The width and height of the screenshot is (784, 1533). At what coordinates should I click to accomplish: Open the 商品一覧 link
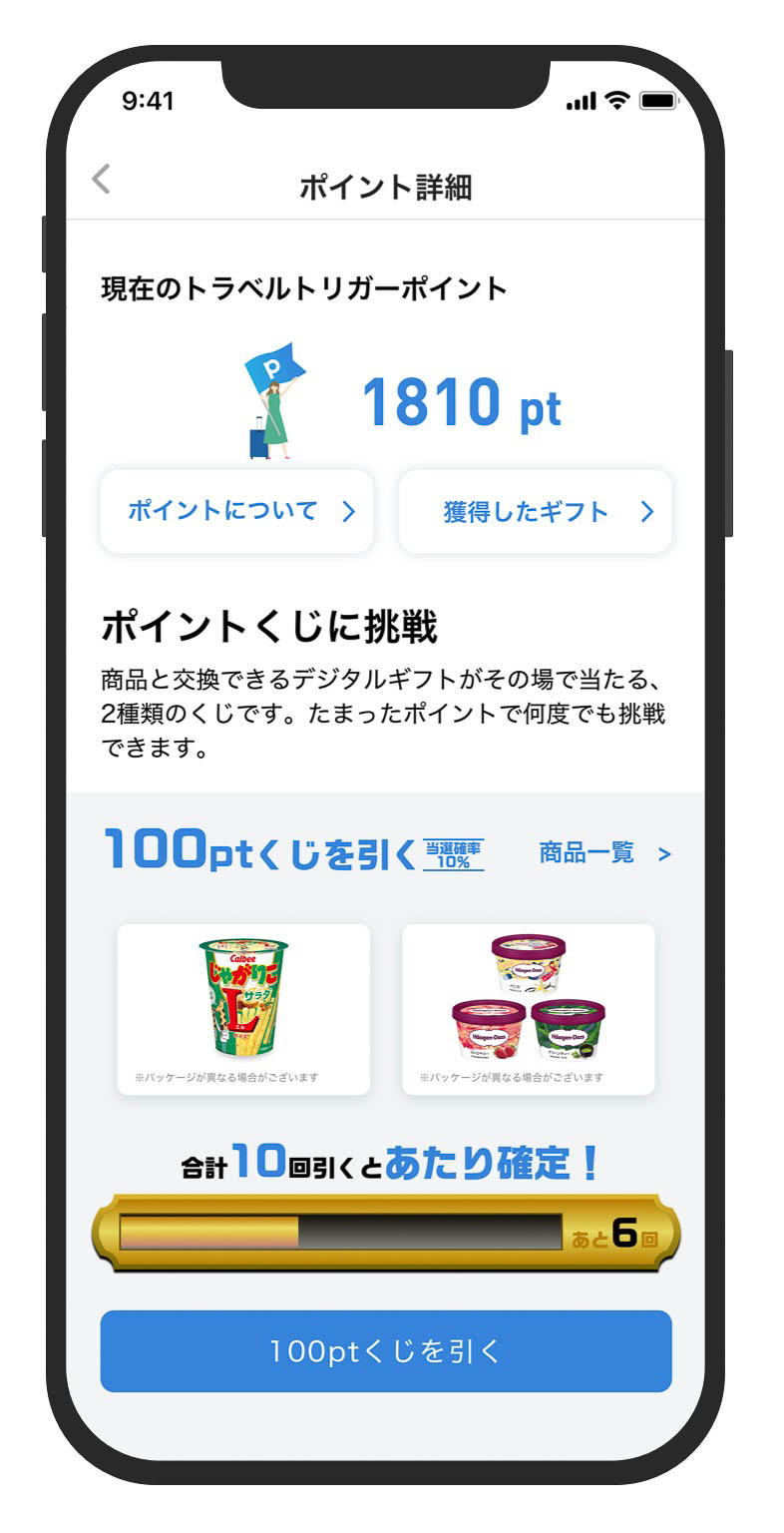pos(604,853)
